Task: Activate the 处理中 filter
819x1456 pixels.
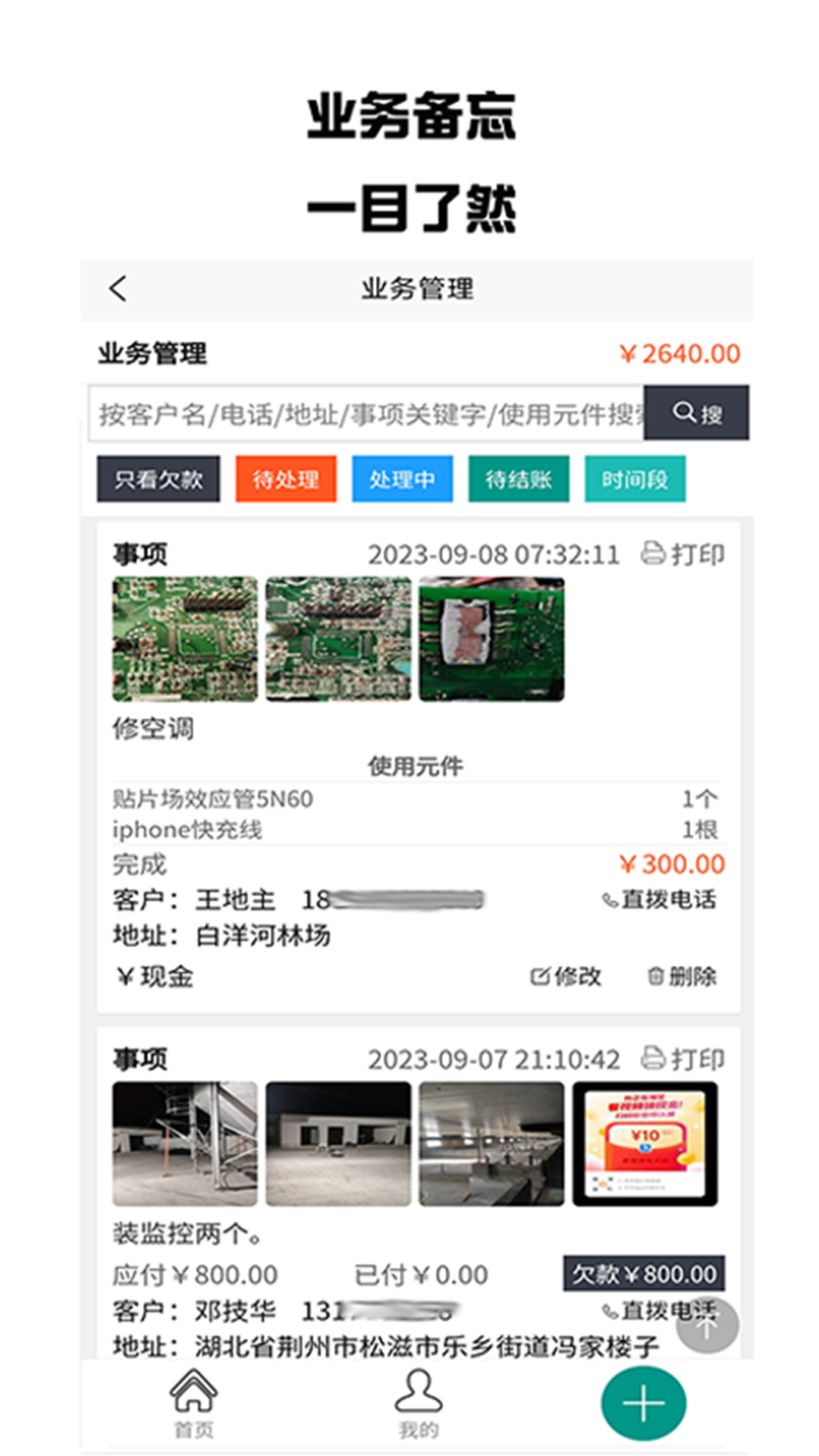Action: pos(403,479)
